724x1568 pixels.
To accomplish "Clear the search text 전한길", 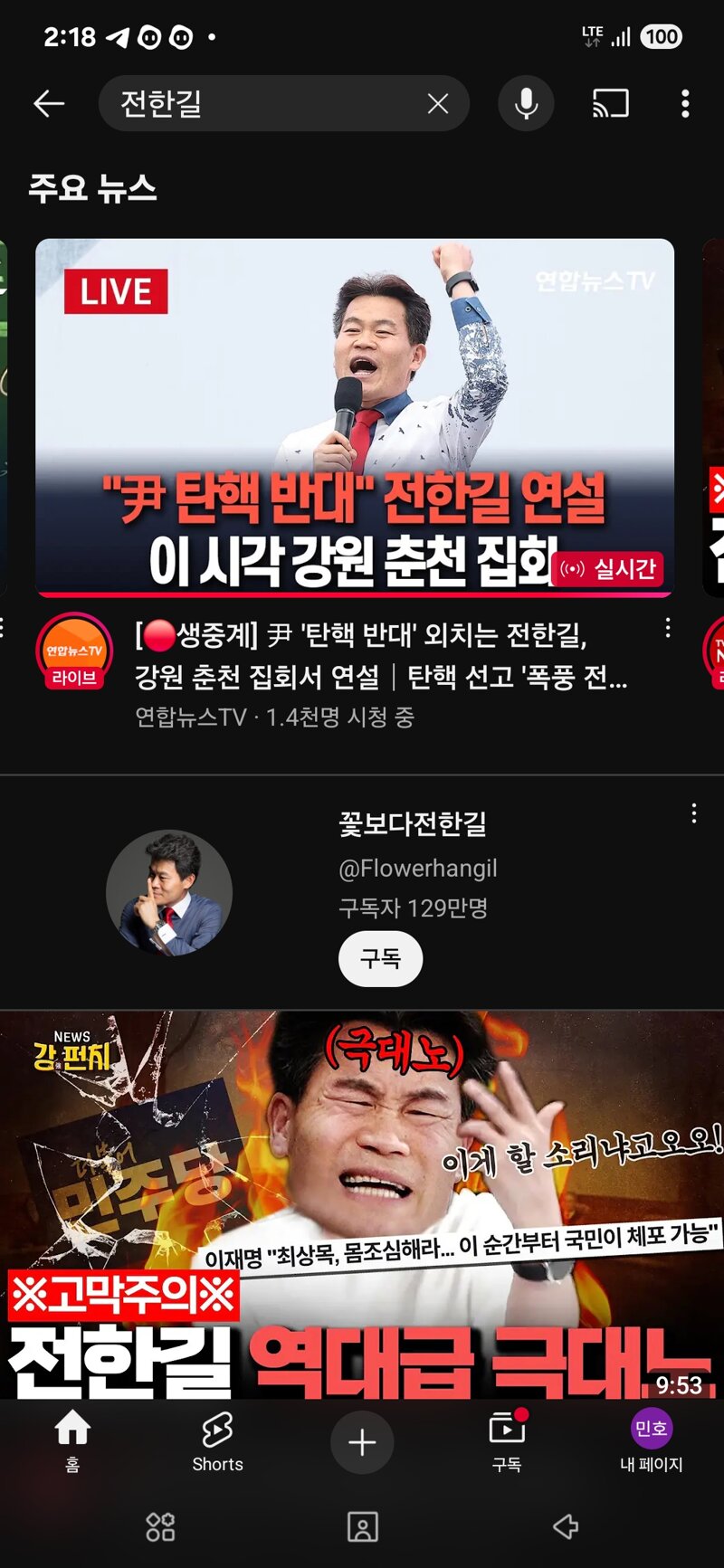I will (x=438, y=104).
